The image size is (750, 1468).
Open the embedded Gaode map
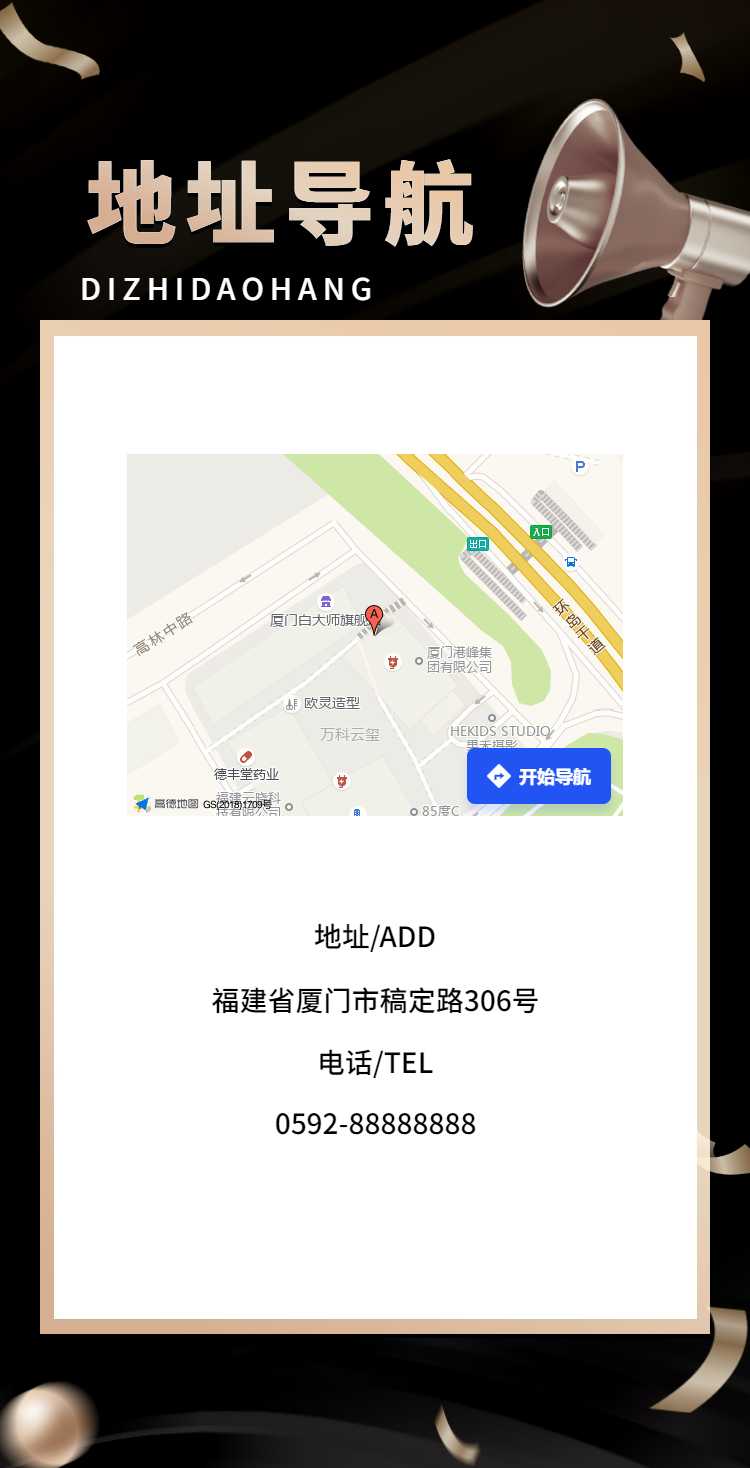tap(375, 635)
